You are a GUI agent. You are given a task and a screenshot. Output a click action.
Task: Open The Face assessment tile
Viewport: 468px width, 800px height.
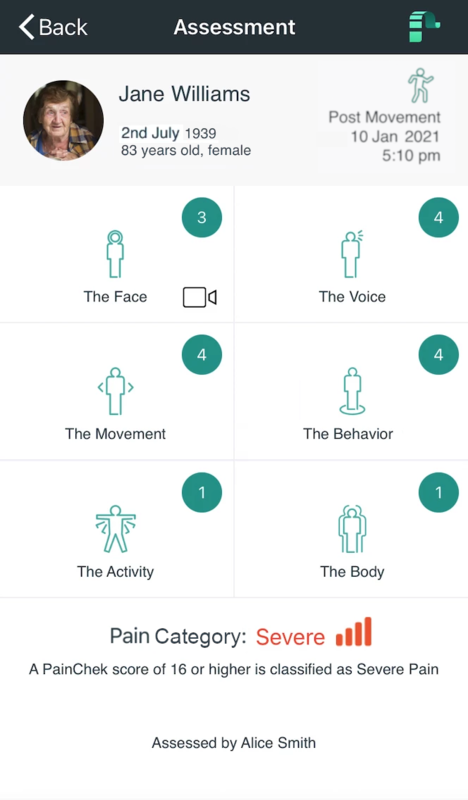click(x=116, y=254)
